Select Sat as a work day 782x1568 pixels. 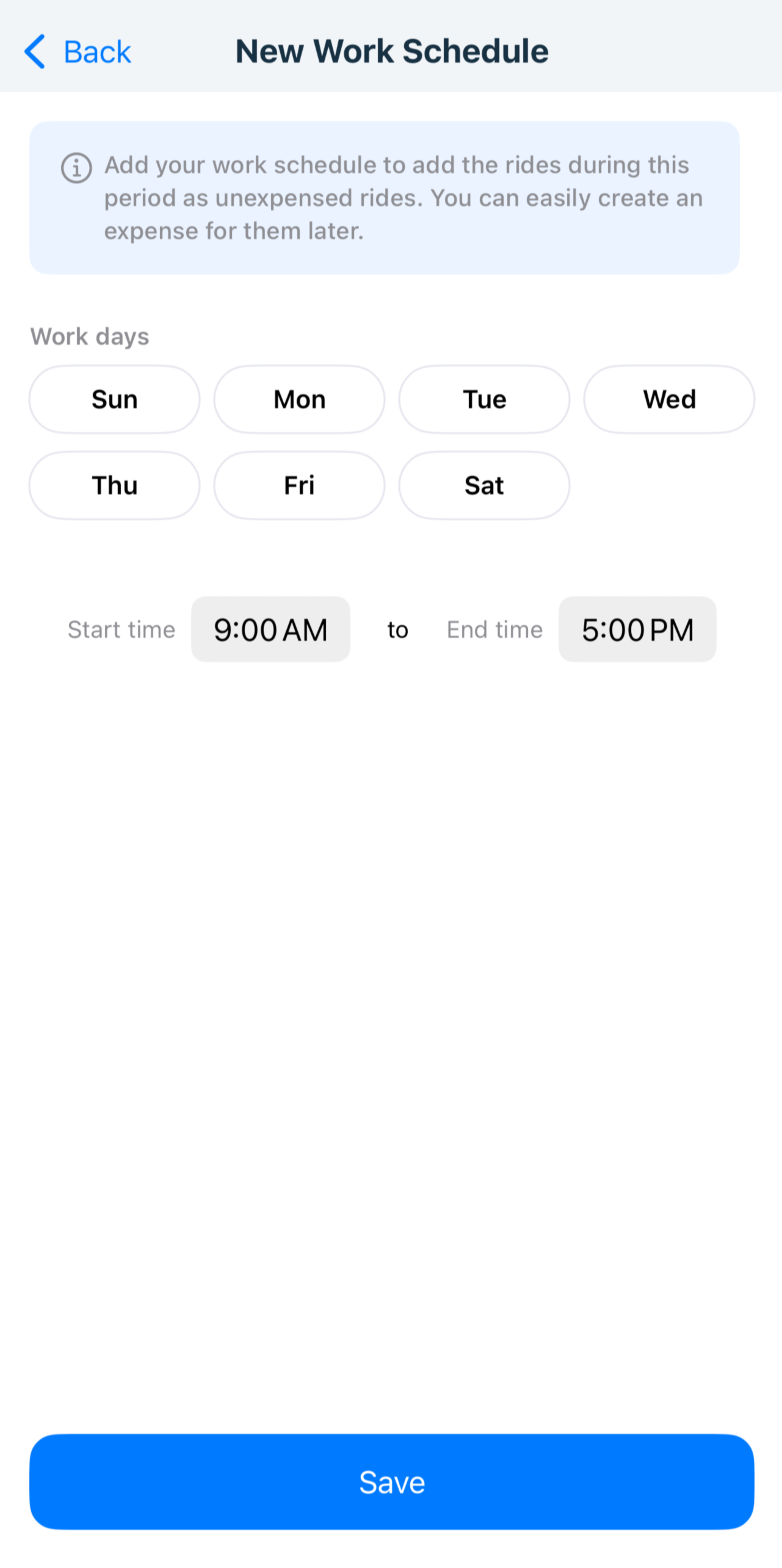[x=483, y=485]
